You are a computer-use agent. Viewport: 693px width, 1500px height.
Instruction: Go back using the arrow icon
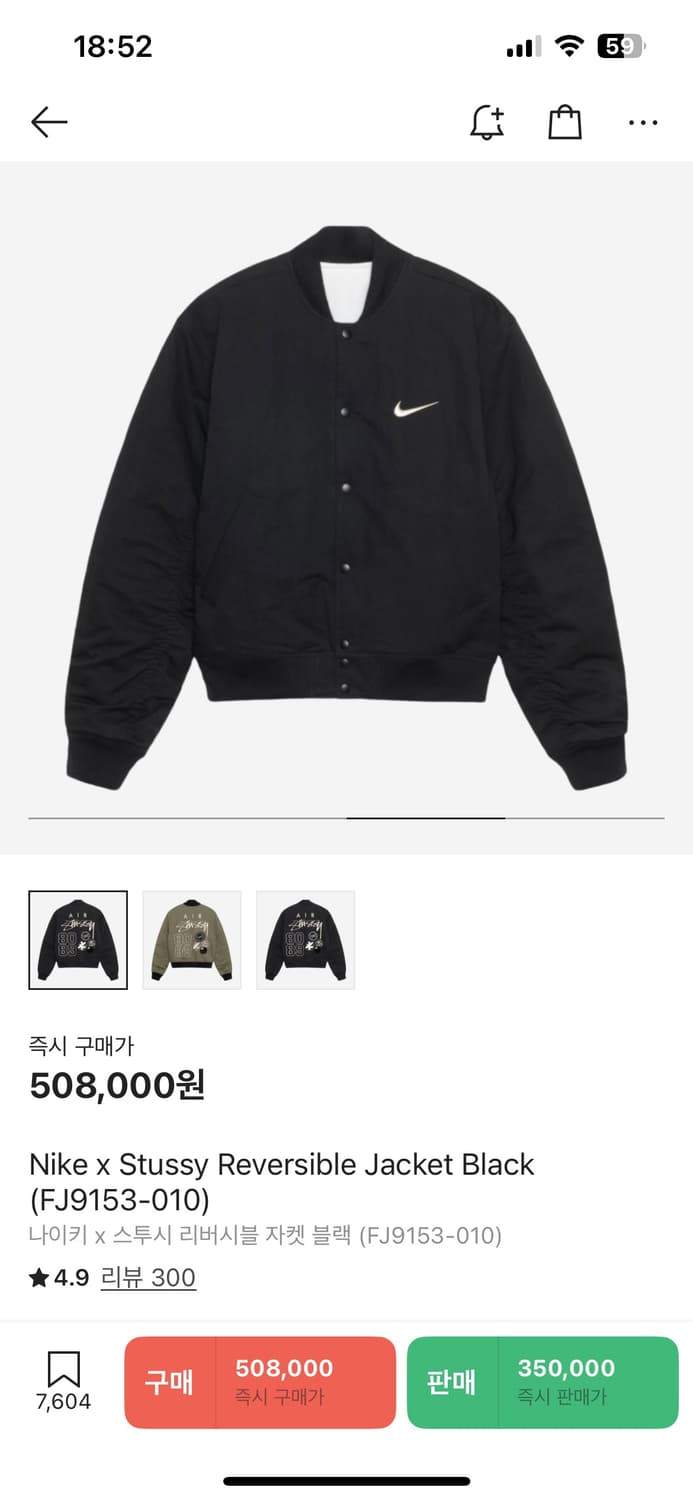(x=49, y=123)
